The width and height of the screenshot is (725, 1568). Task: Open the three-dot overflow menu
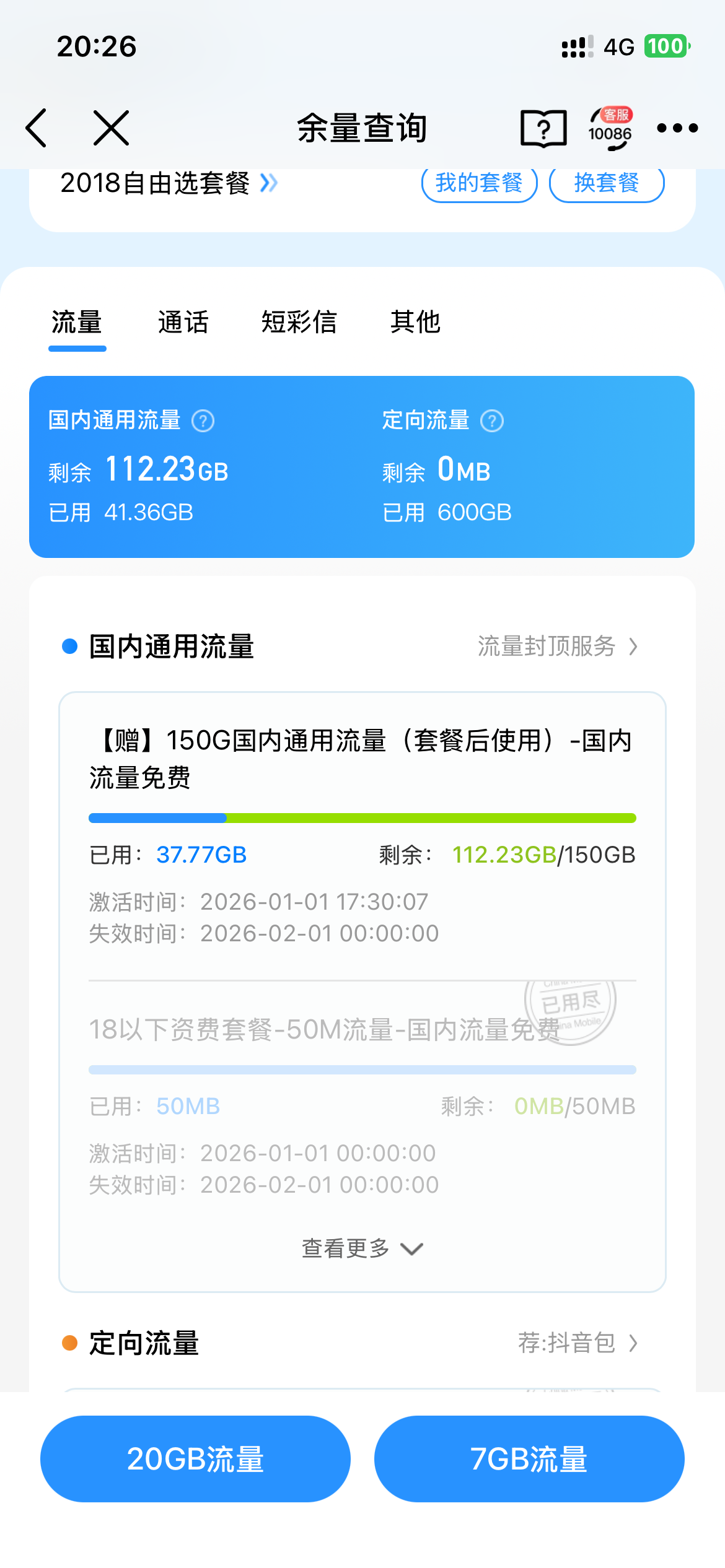click(x=677, y=128)
